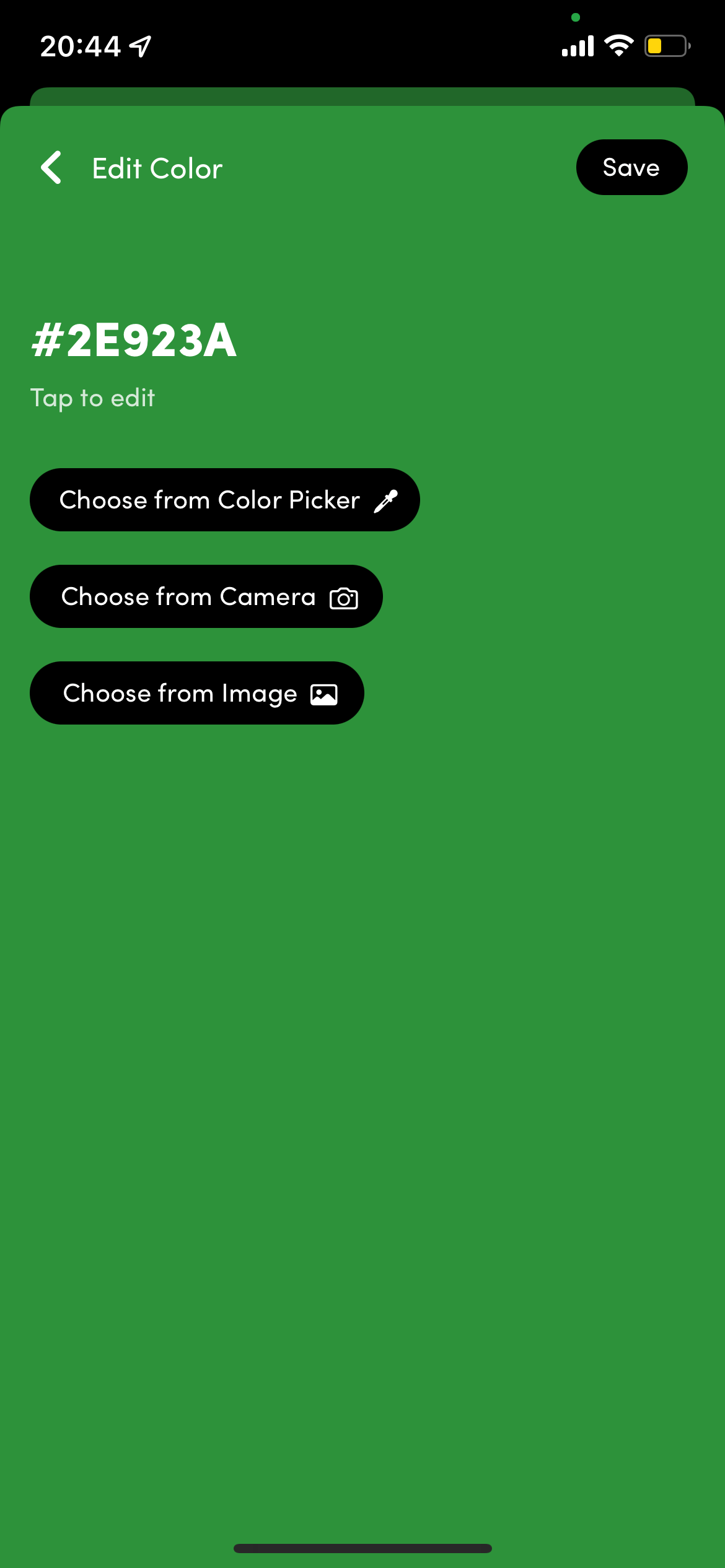This screenshot has height=1568, width=725.
Task: Pick a color via Choose from Image
Action: (196, 693)
